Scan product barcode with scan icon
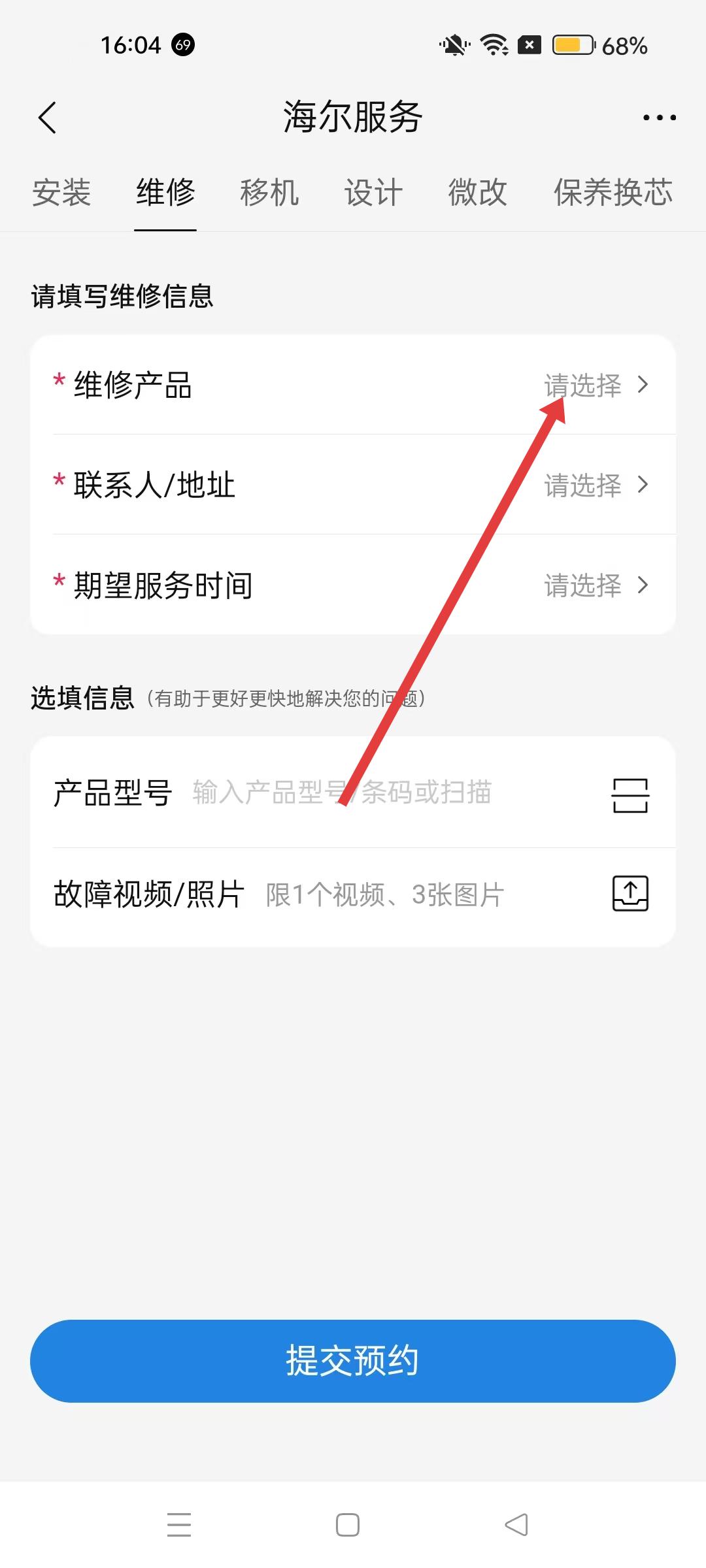 630,795
